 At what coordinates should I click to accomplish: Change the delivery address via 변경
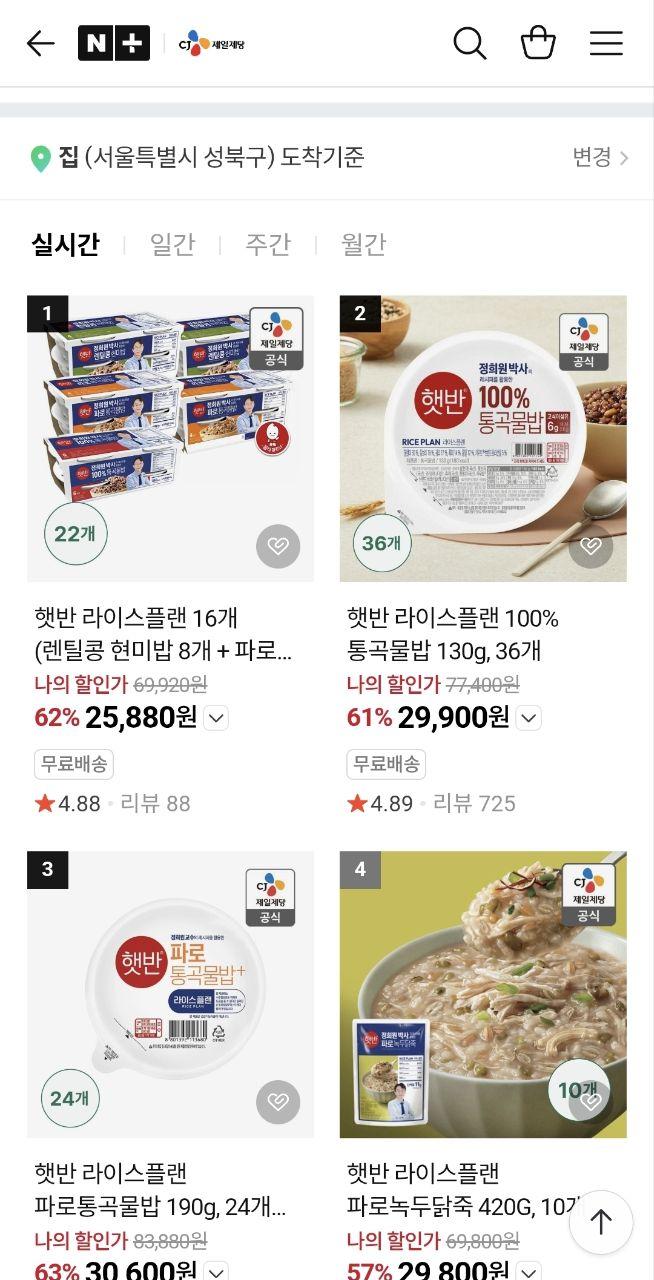point(600,157)
